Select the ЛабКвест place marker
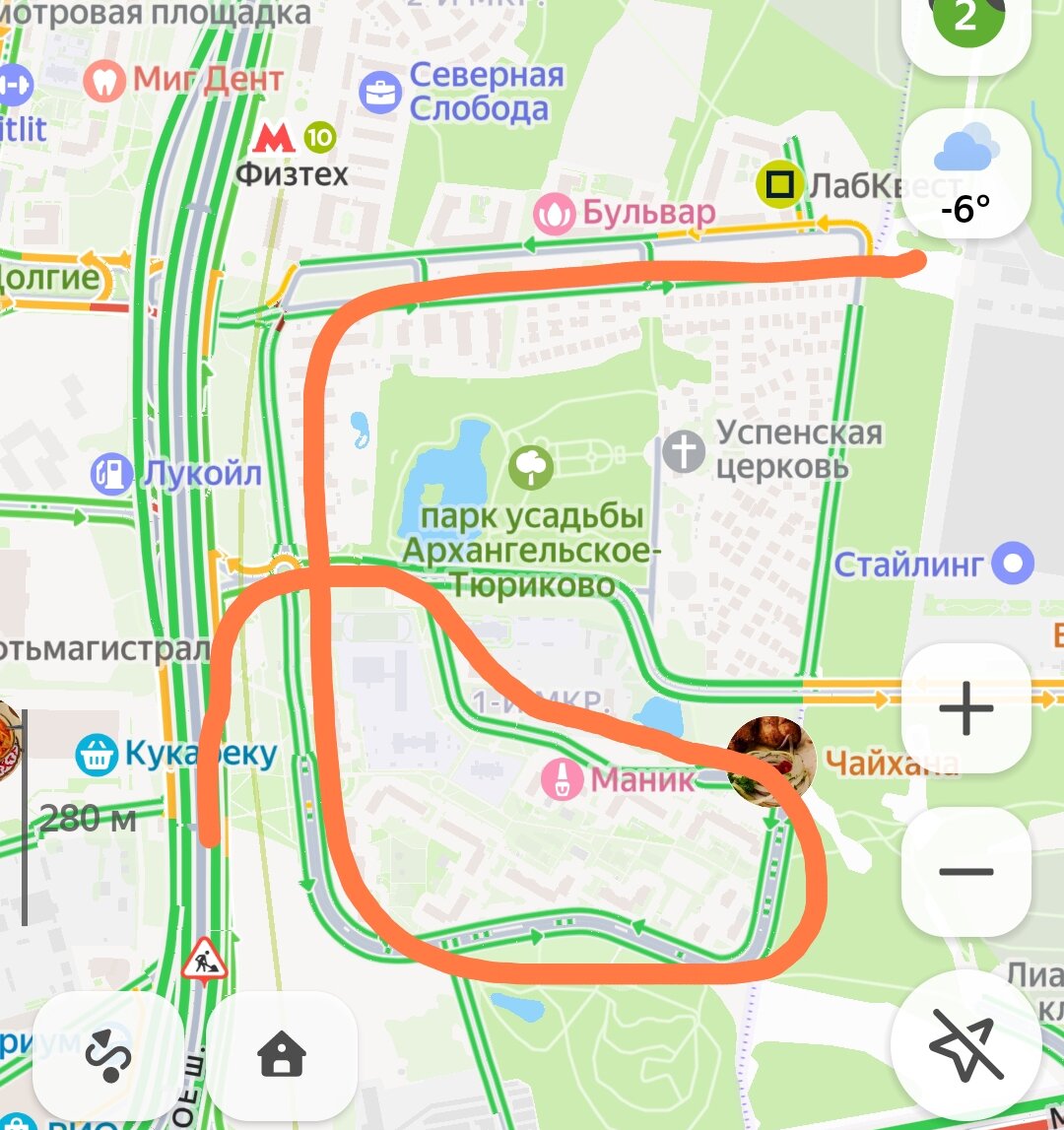1064x1130 pixels. [780, 184]
